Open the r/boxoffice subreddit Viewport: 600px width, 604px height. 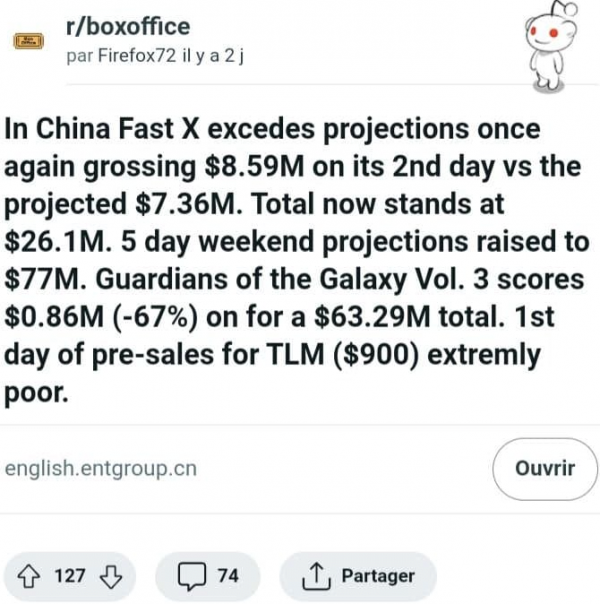click(127, 27)
